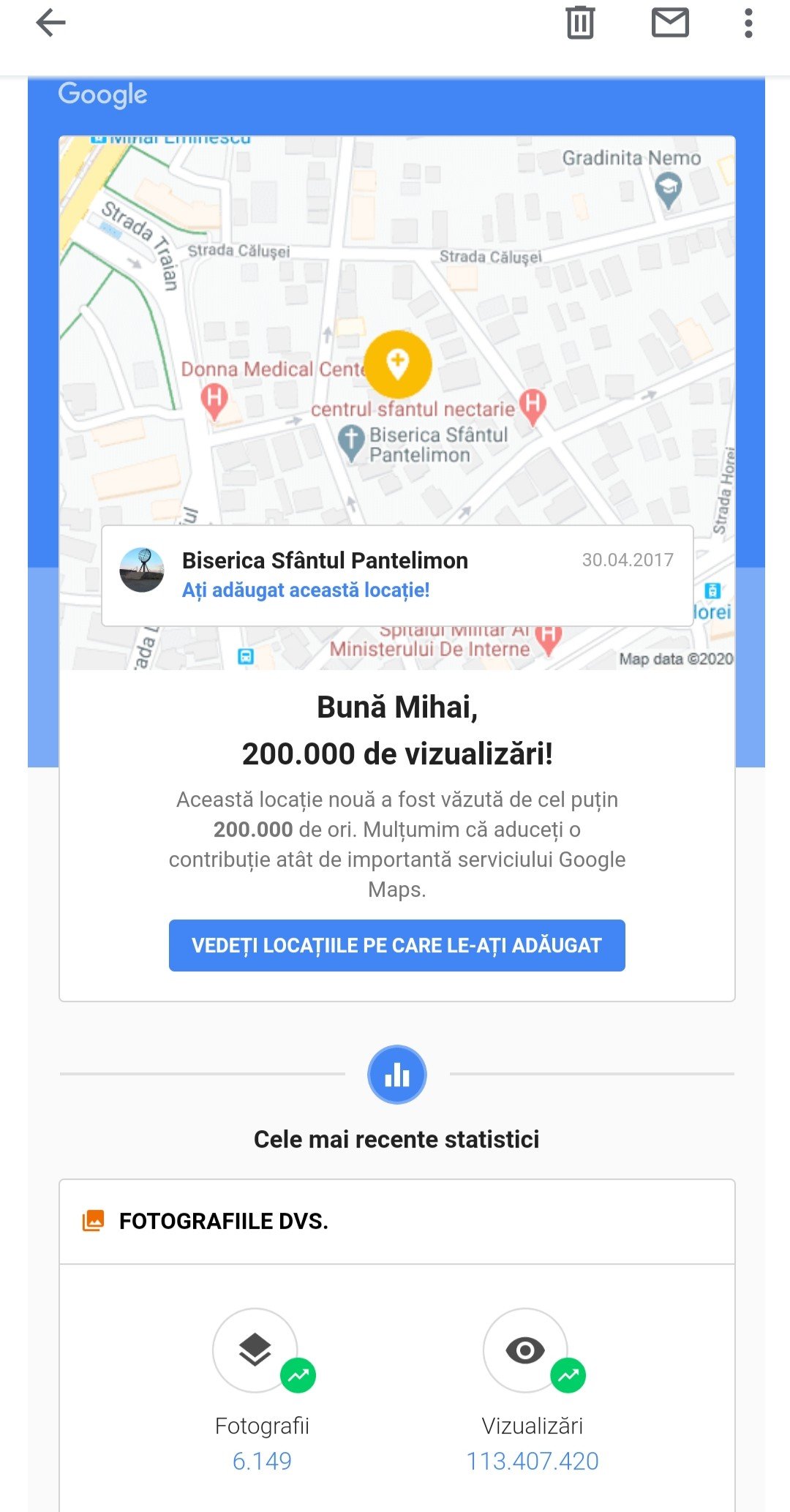The width and height of the screenshot is (790, 1512).
Task: Mark email as unread
Action: point(670,23)
